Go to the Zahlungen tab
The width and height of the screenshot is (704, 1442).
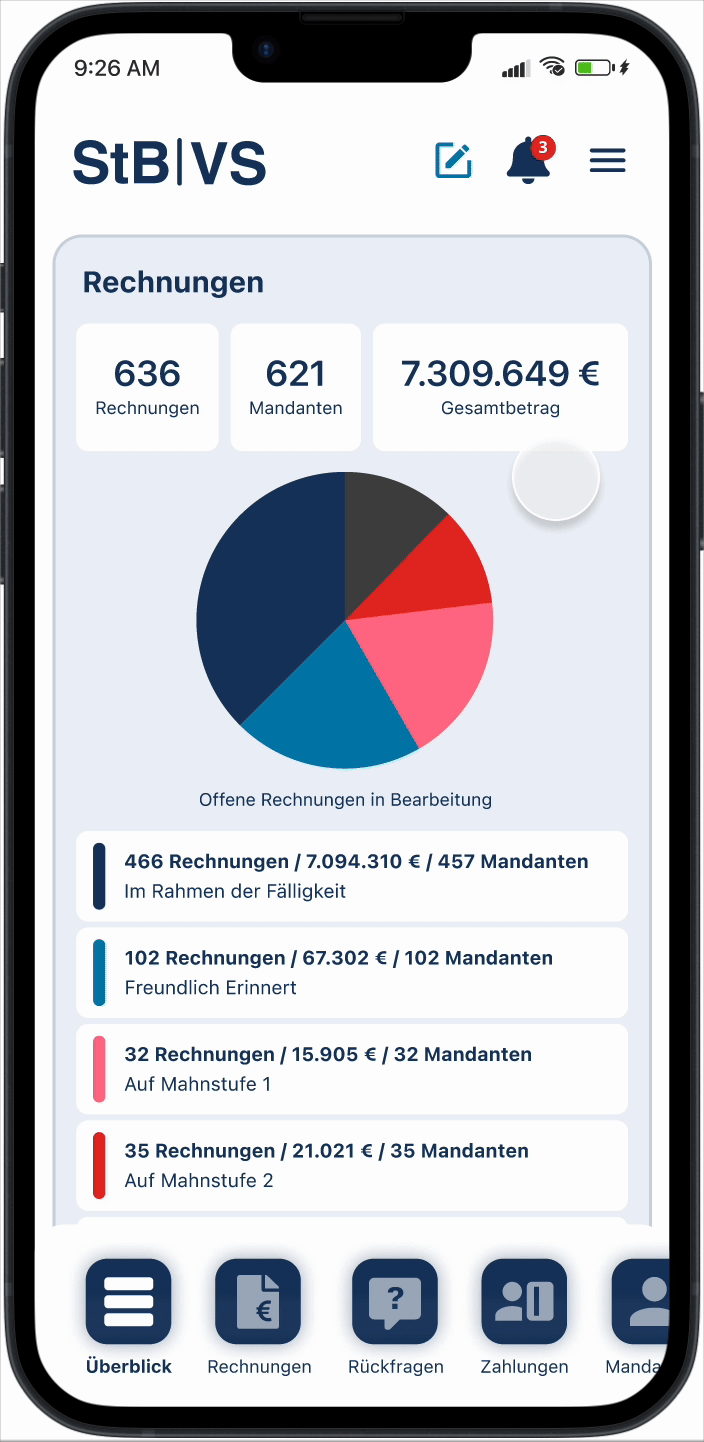524,1302
